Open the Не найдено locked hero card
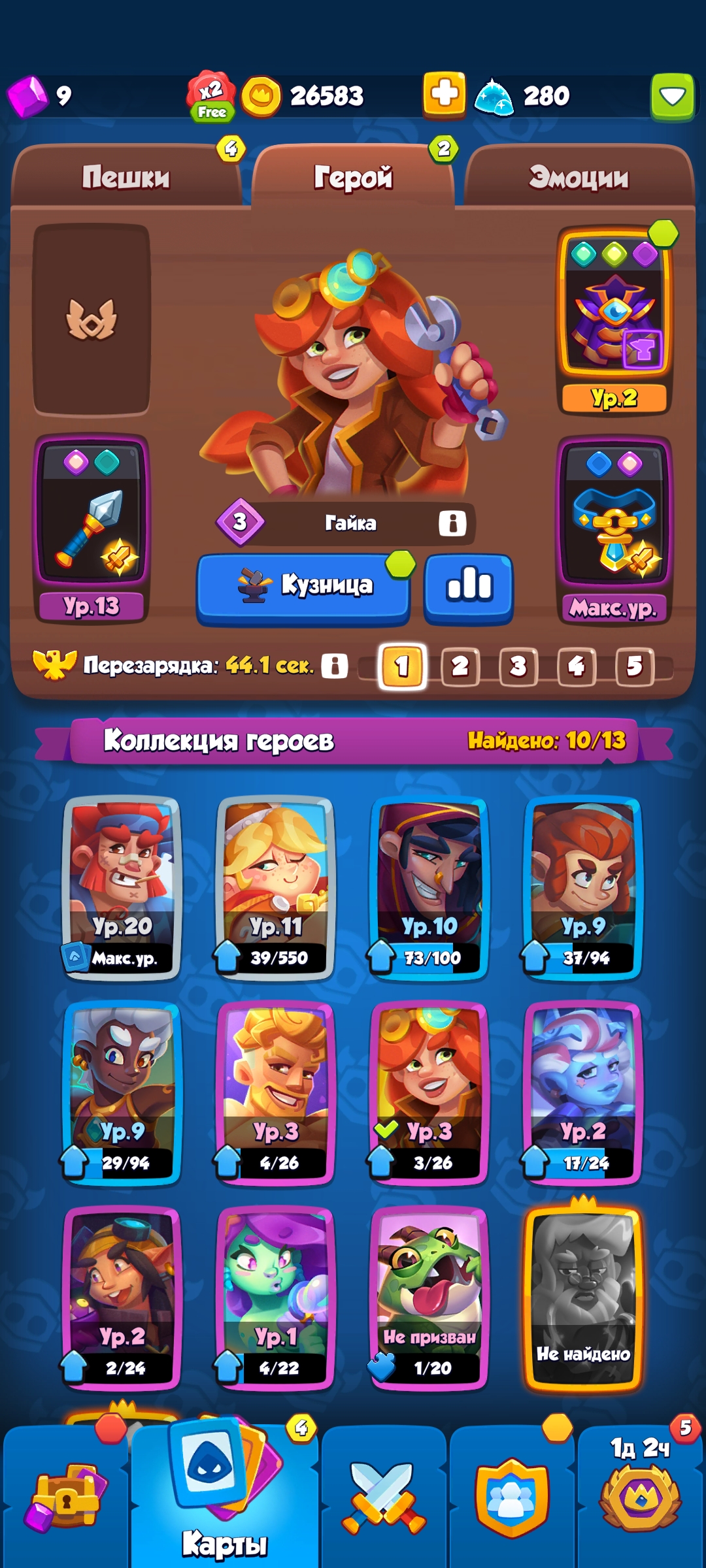Viewport: 706px width, 1568px height. 583,1298
